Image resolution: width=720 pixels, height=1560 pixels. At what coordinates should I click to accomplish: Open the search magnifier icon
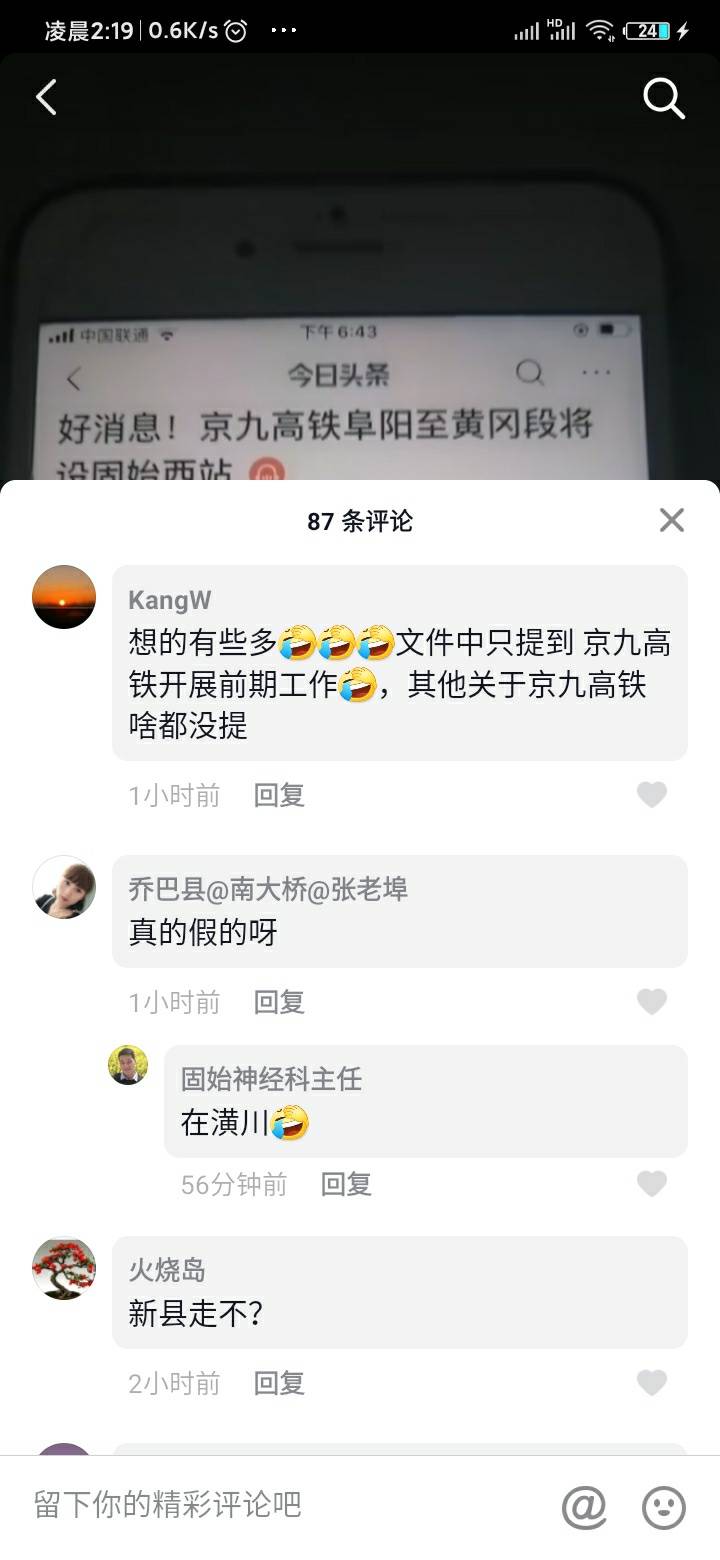coord(663,98)
